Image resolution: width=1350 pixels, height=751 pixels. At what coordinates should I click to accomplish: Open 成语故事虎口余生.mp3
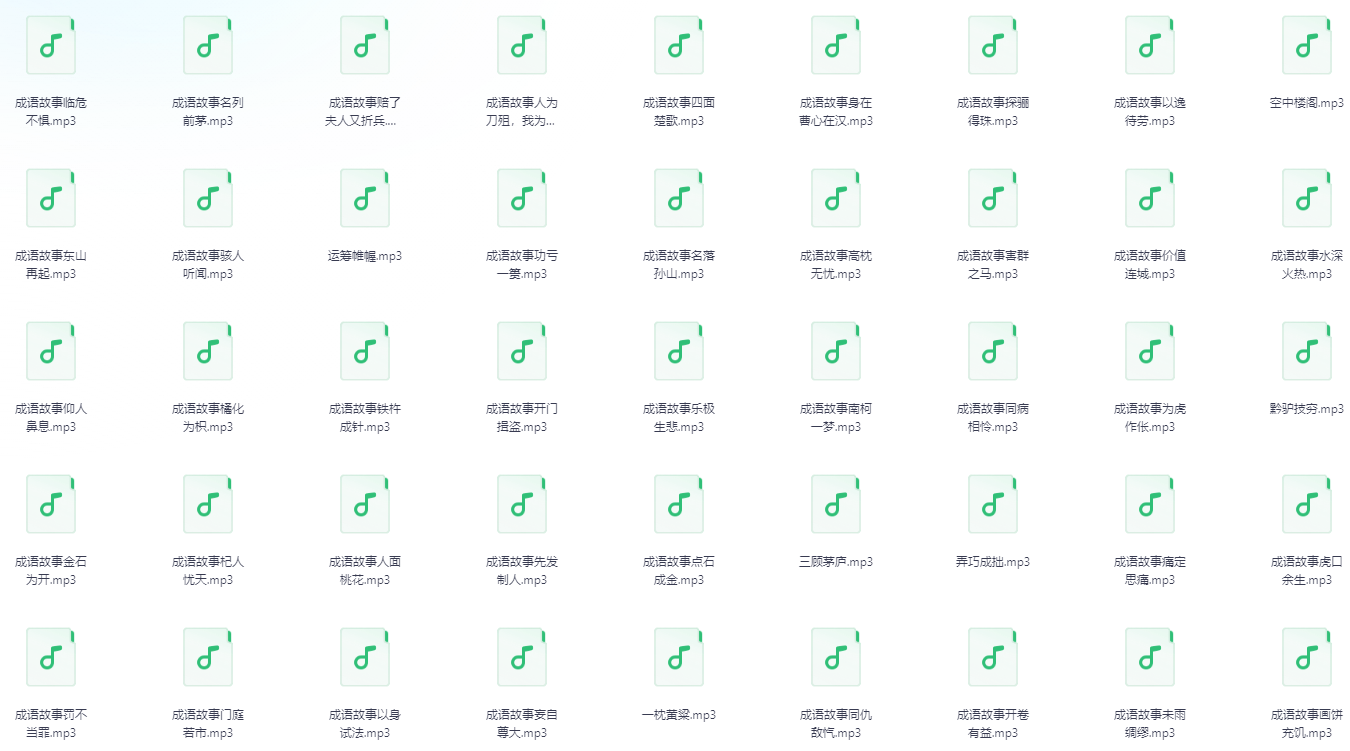tap(1306, 505)
